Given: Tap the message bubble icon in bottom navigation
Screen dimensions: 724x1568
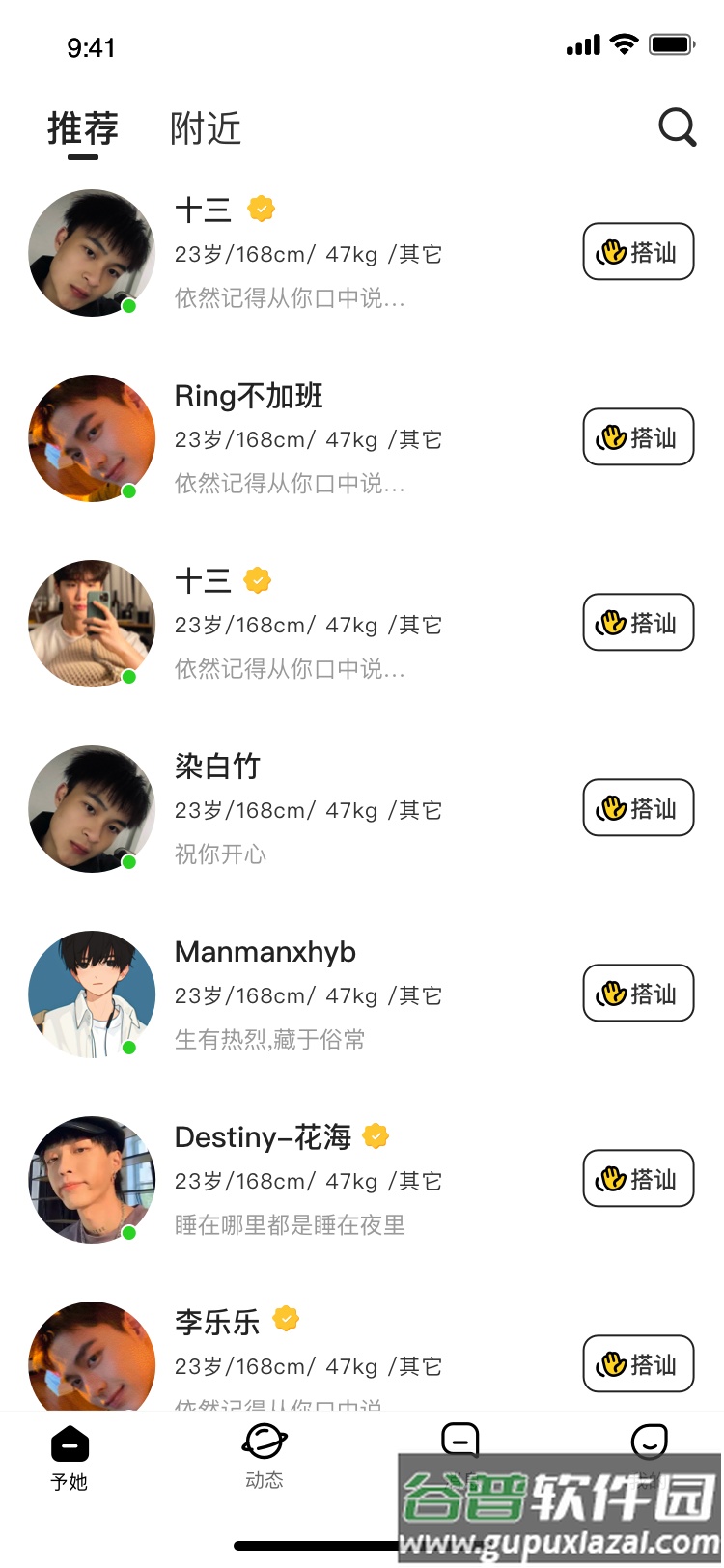Looking at the screenshot, I should pyautogui.click(x=459, y=1441).
